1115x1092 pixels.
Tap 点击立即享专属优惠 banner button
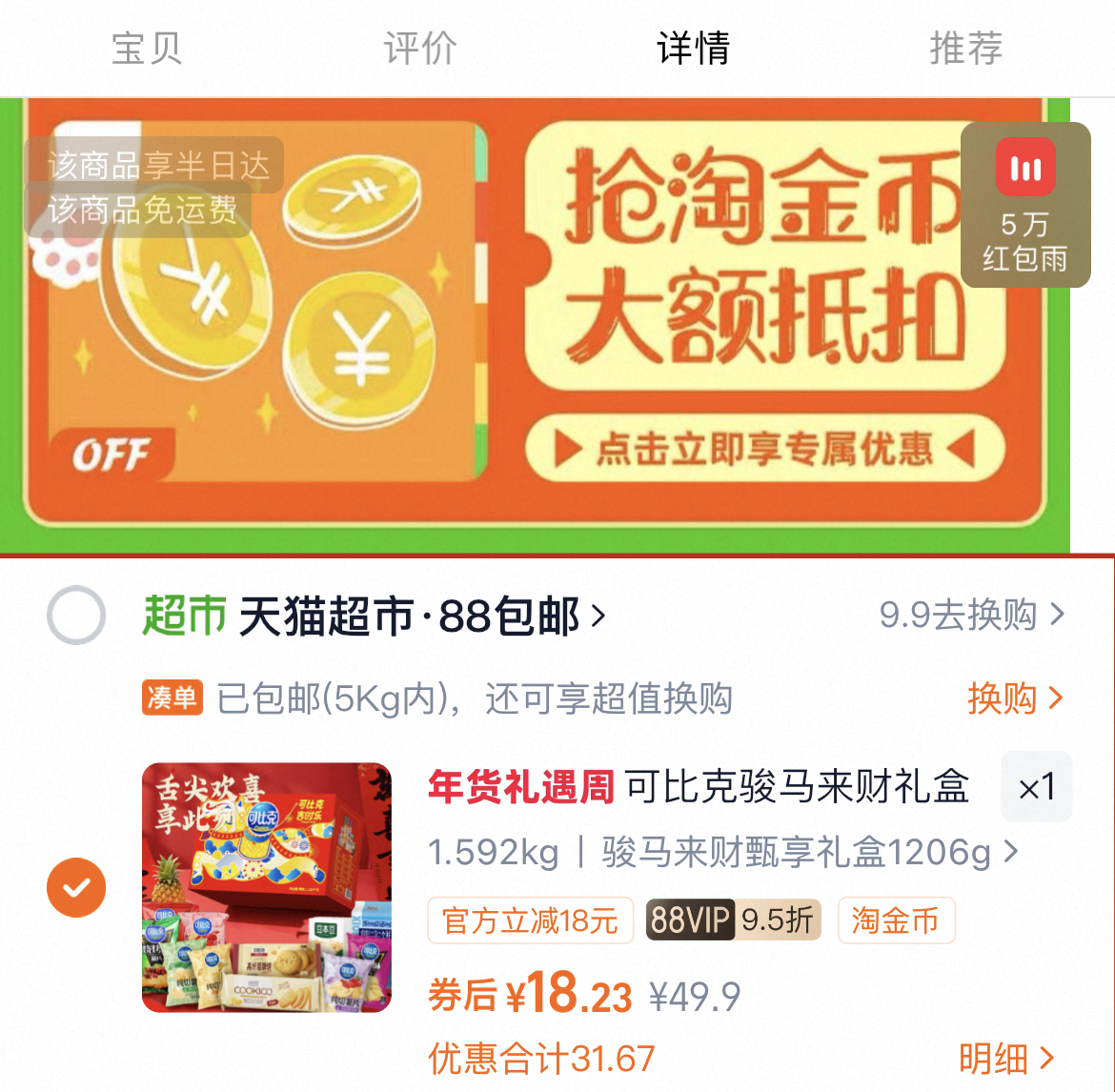pyautogui.click(x=765, y=449)
